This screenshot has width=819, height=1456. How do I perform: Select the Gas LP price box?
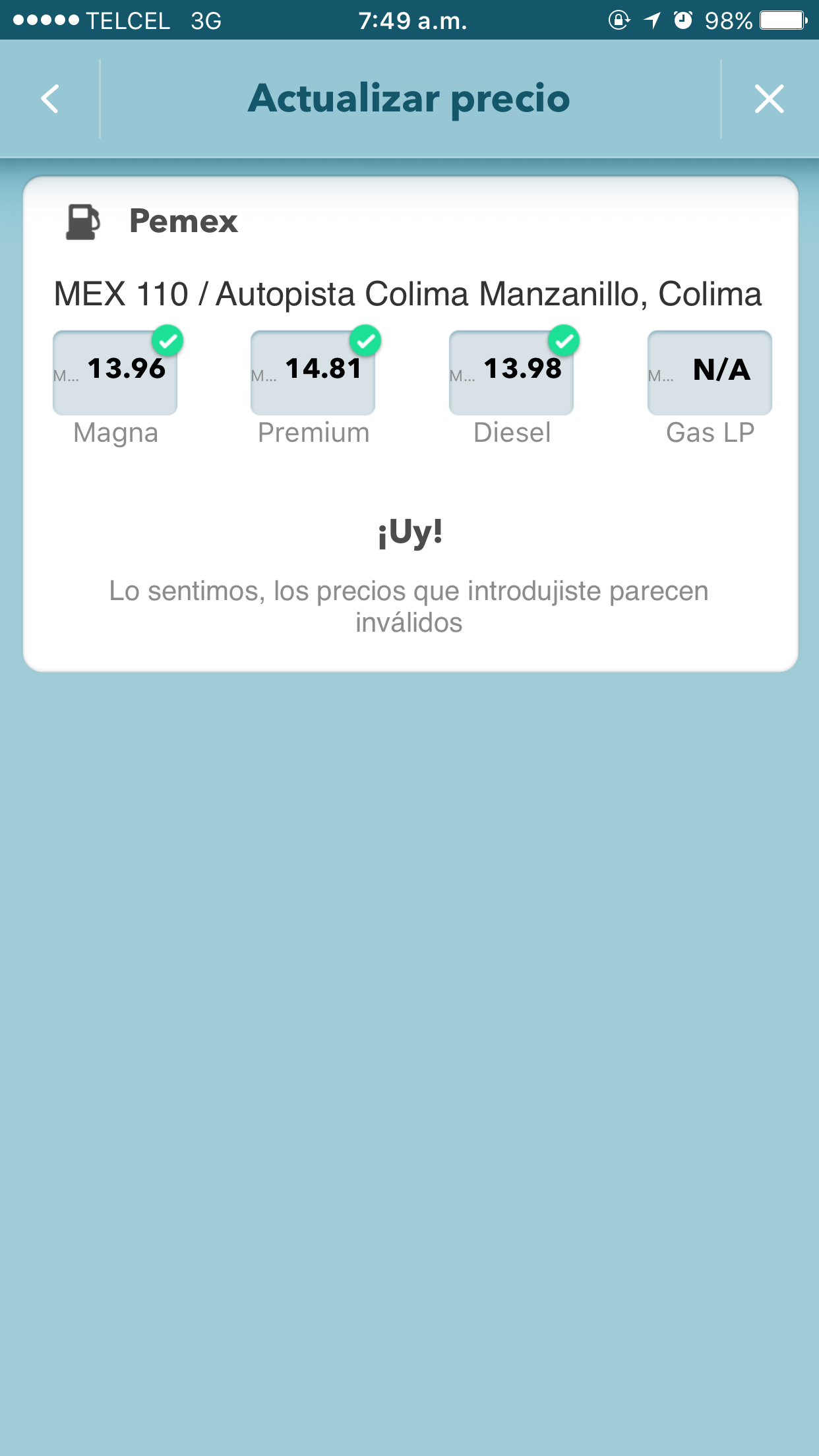coord(710,373)
